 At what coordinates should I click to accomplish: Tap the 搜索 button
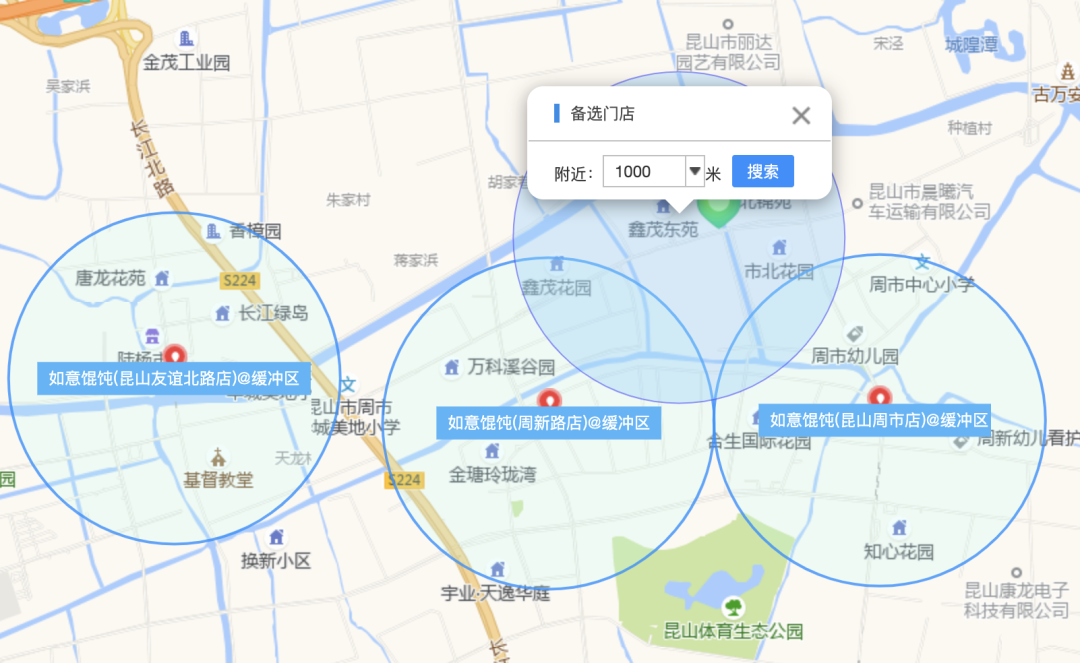tap(762, 171)
